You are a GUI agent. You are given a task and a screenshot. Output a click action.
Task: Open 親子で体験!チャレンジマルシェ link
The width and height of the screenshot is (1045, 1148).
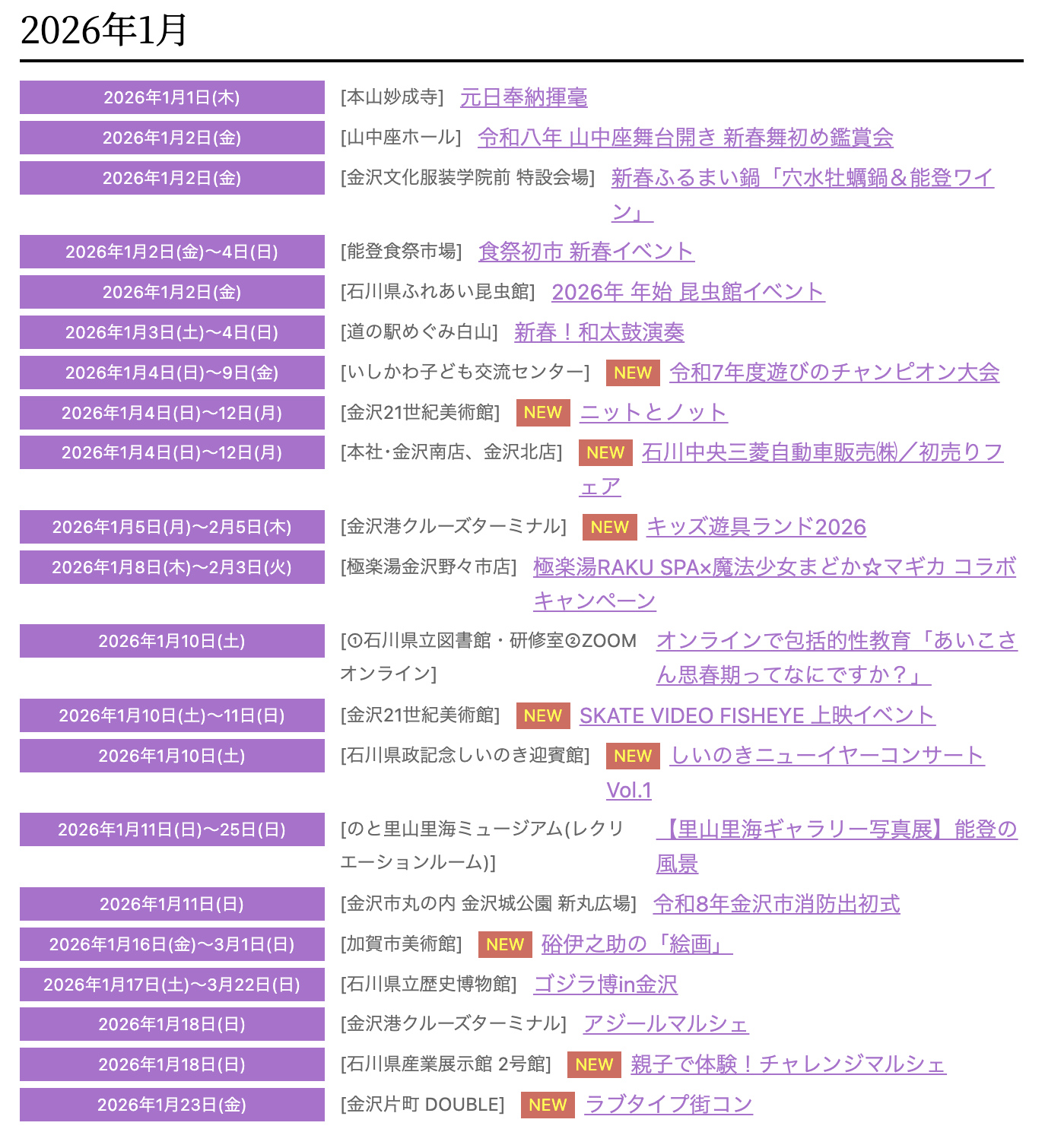click(x=787, y=1064)
